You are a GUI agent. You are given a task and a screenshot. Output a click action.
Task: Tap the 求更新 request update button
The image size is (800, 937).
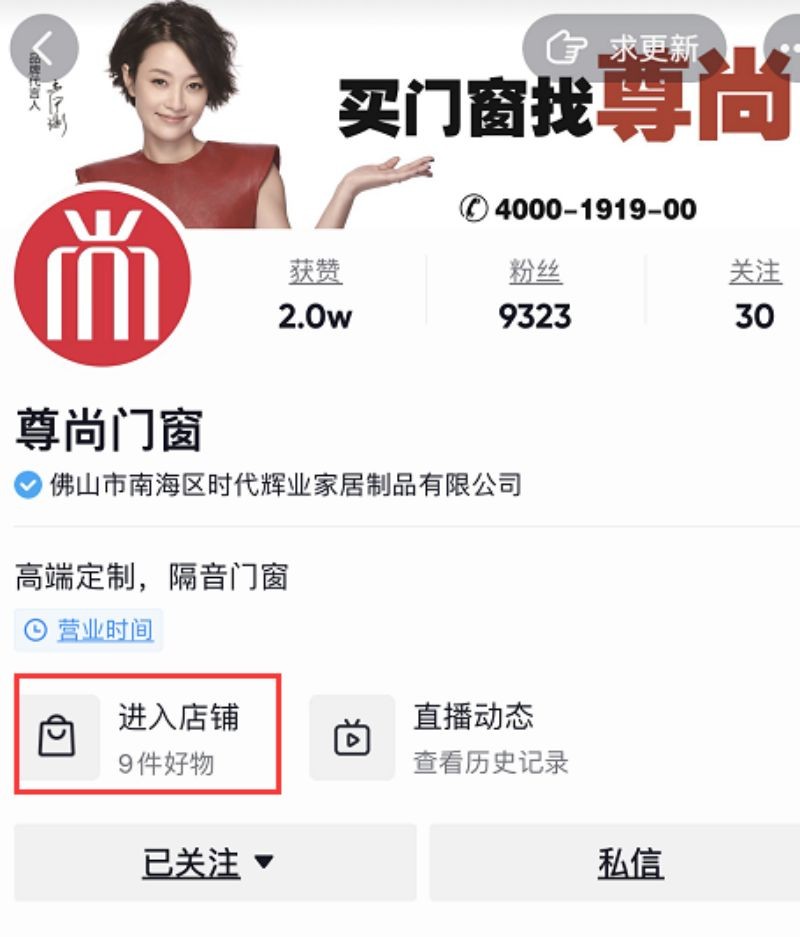point(624,47)
